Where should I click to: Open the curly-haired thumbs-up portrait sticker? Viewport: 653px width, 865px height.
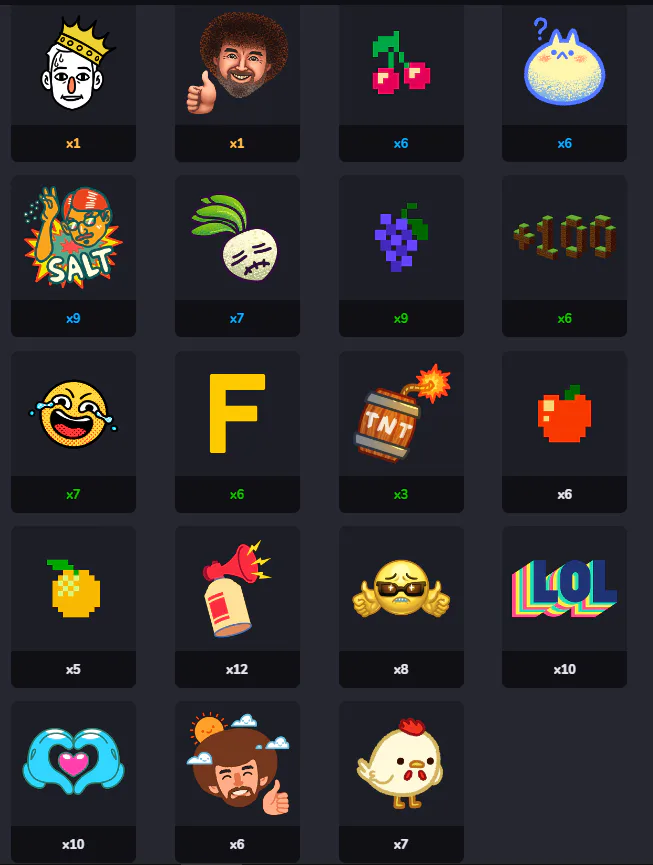pos(237,83)
